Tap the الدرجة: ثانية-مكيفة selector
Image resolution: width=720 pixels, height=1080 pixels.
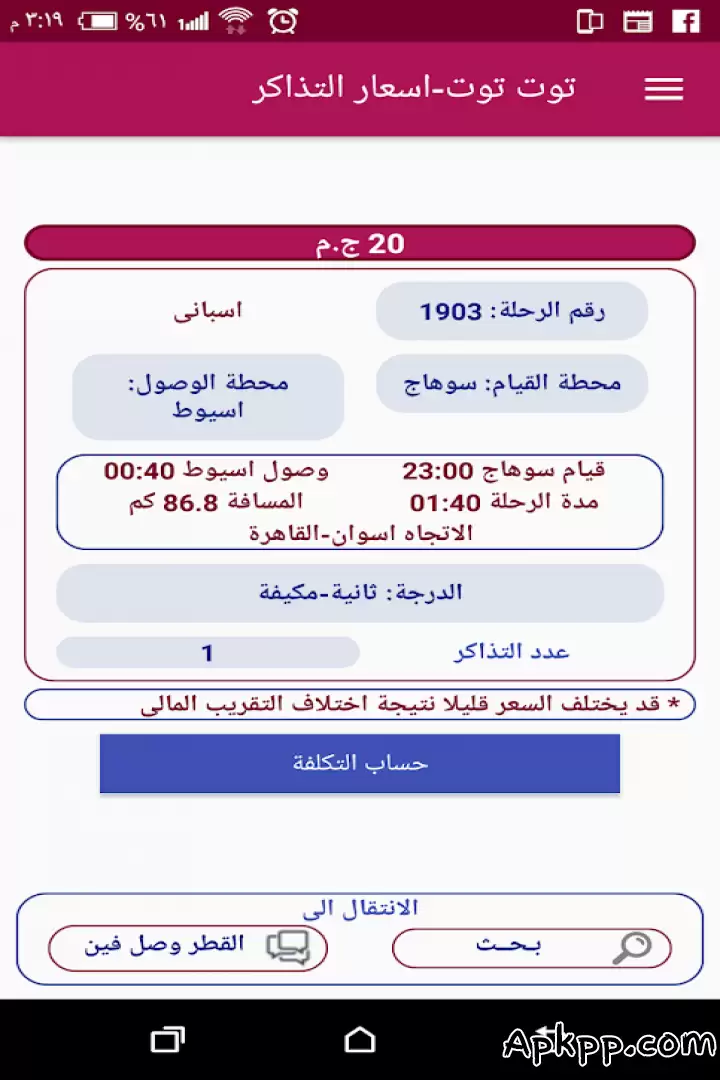click(360, 592)
